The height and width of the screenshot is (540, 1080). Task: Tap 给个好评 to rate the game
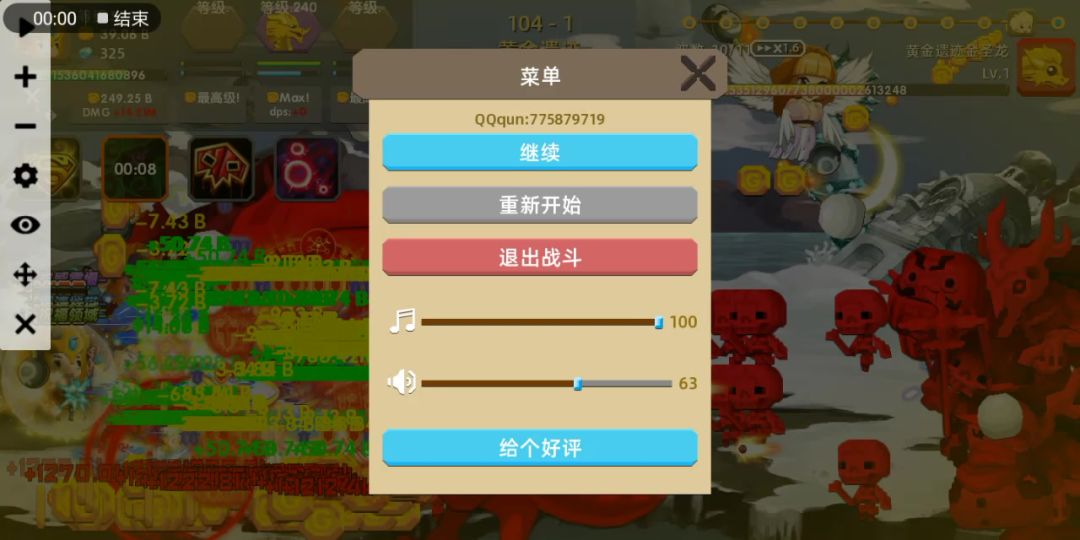(x=539, y=448)
